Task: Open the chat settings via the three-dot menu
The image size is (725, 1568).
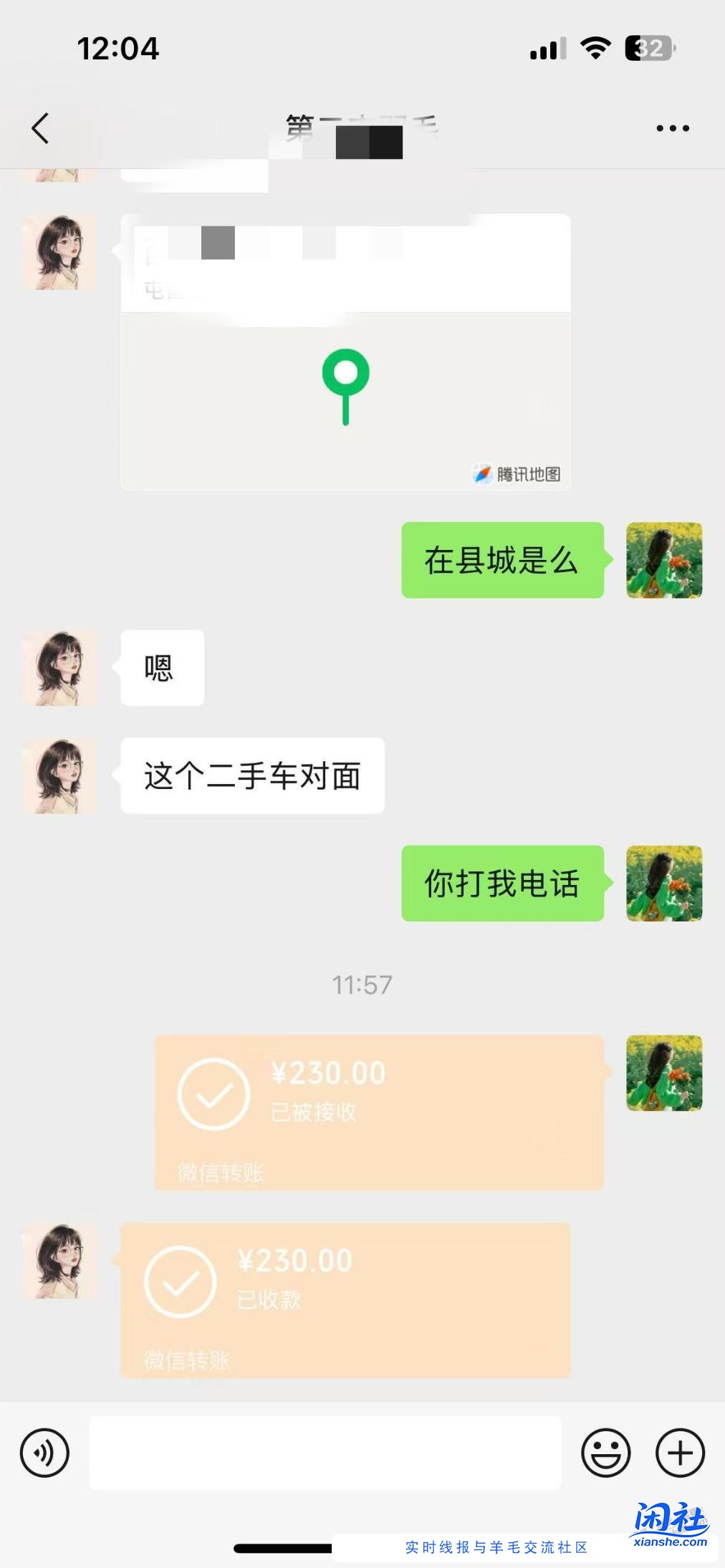Action: pos(672,127)
